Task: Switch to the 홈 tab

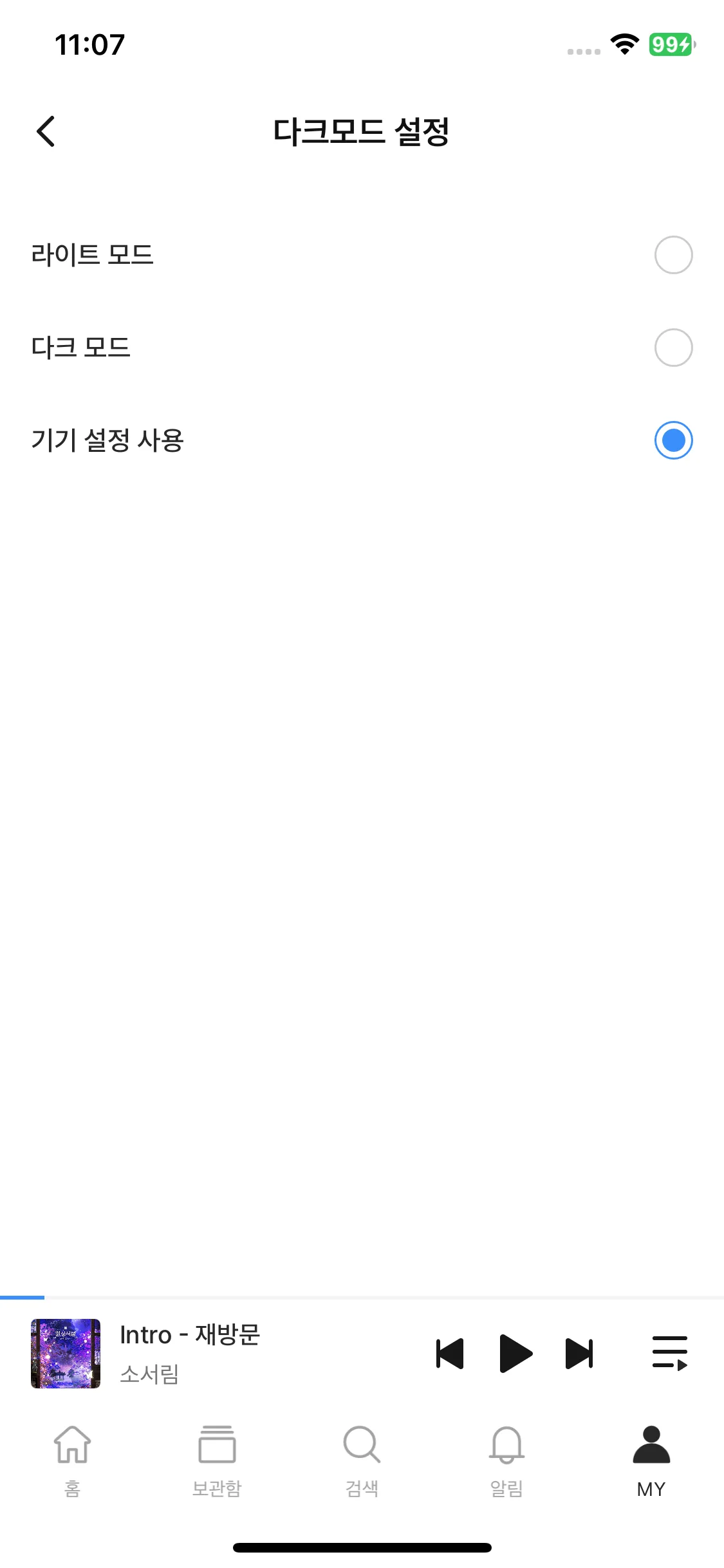Action: click(x=72, y=1459)
